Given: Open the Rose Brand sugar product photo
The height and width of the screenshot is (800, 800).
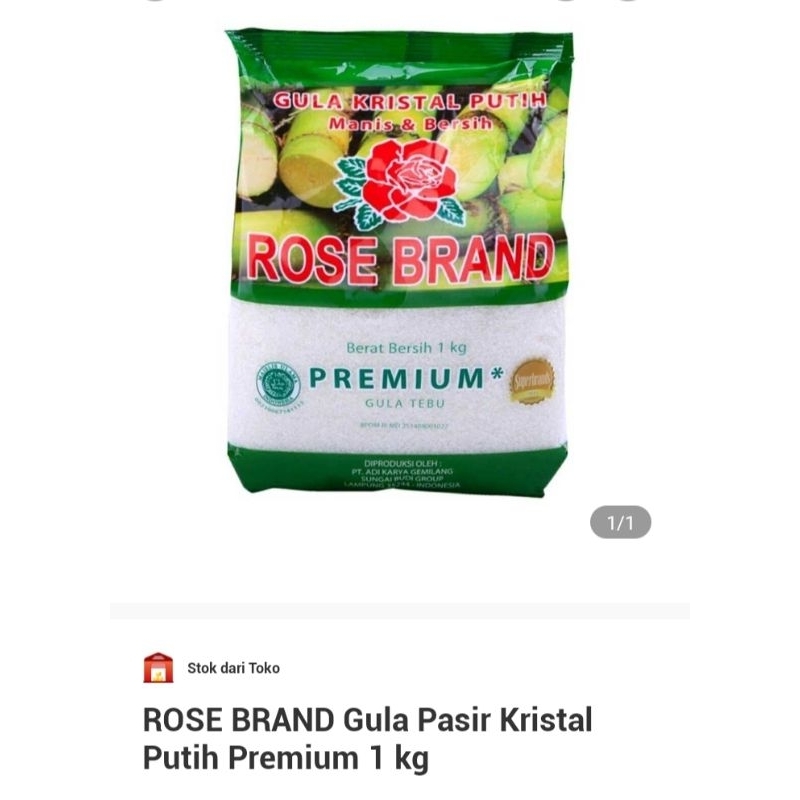Looking at the screenshot, I should 400,262.
